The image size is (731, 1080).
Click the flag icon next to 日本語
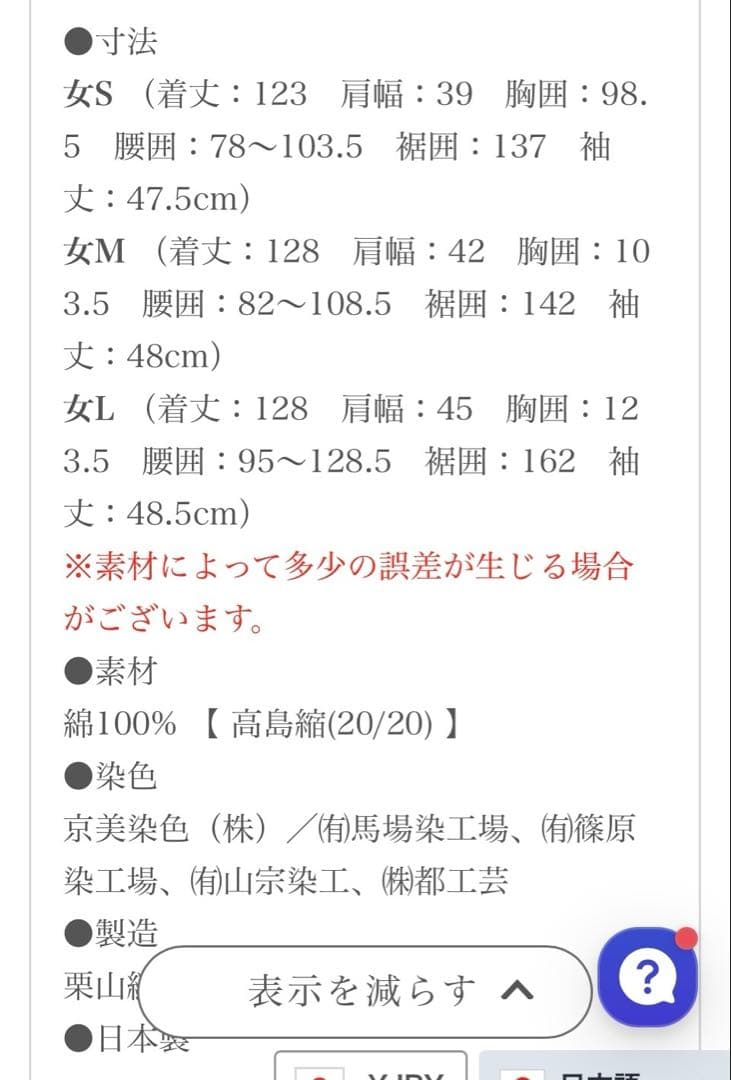521,1072
